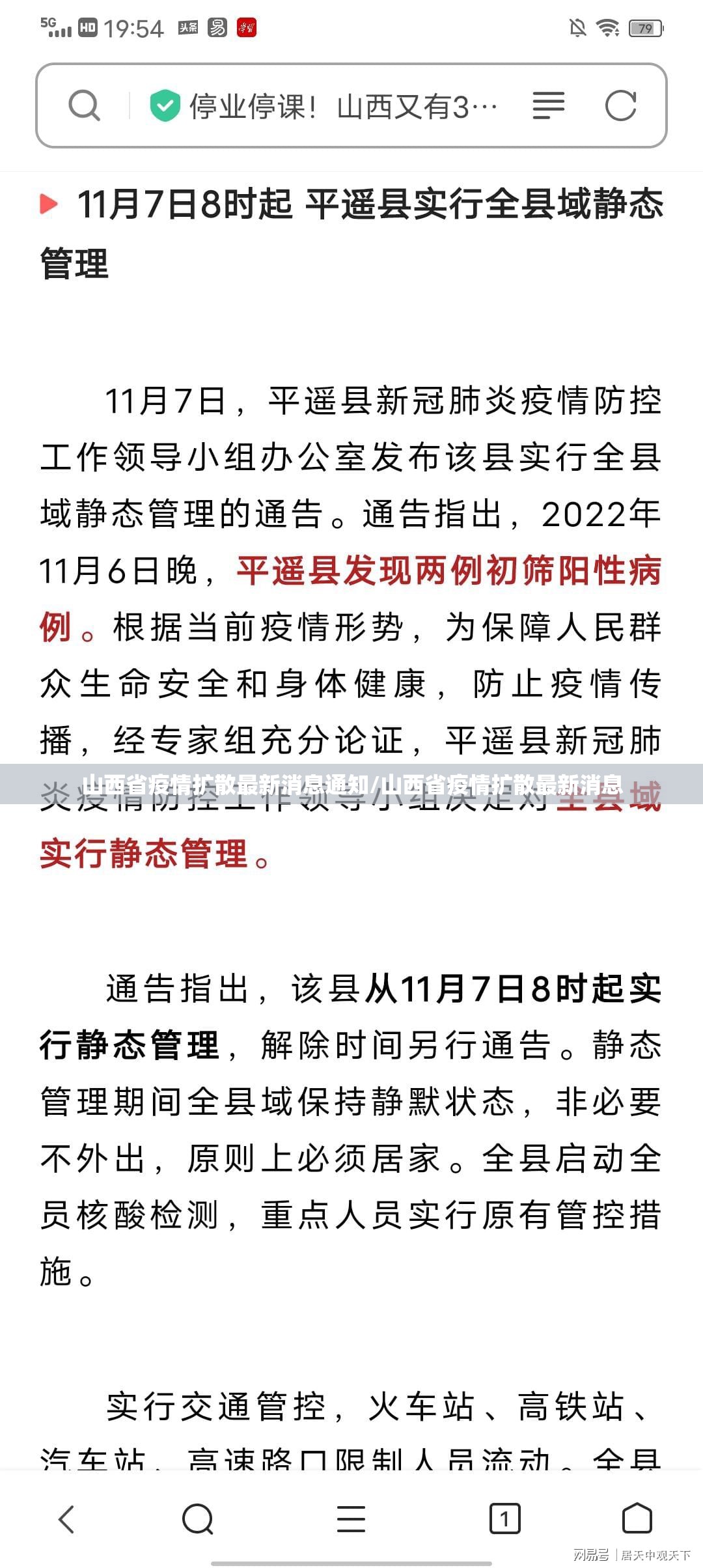
Task: Open the tab switcher showing 1 tab
Action: coord(504,1520)
